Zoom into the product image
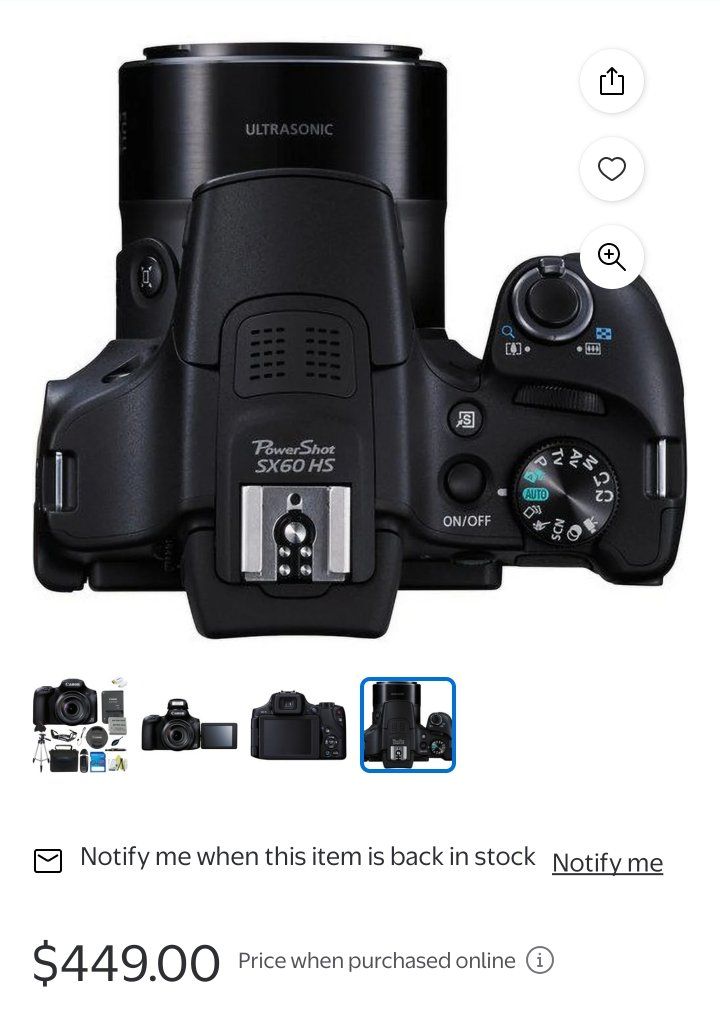The width and height of the screenshot is (720, 1016). coord(611,257)
